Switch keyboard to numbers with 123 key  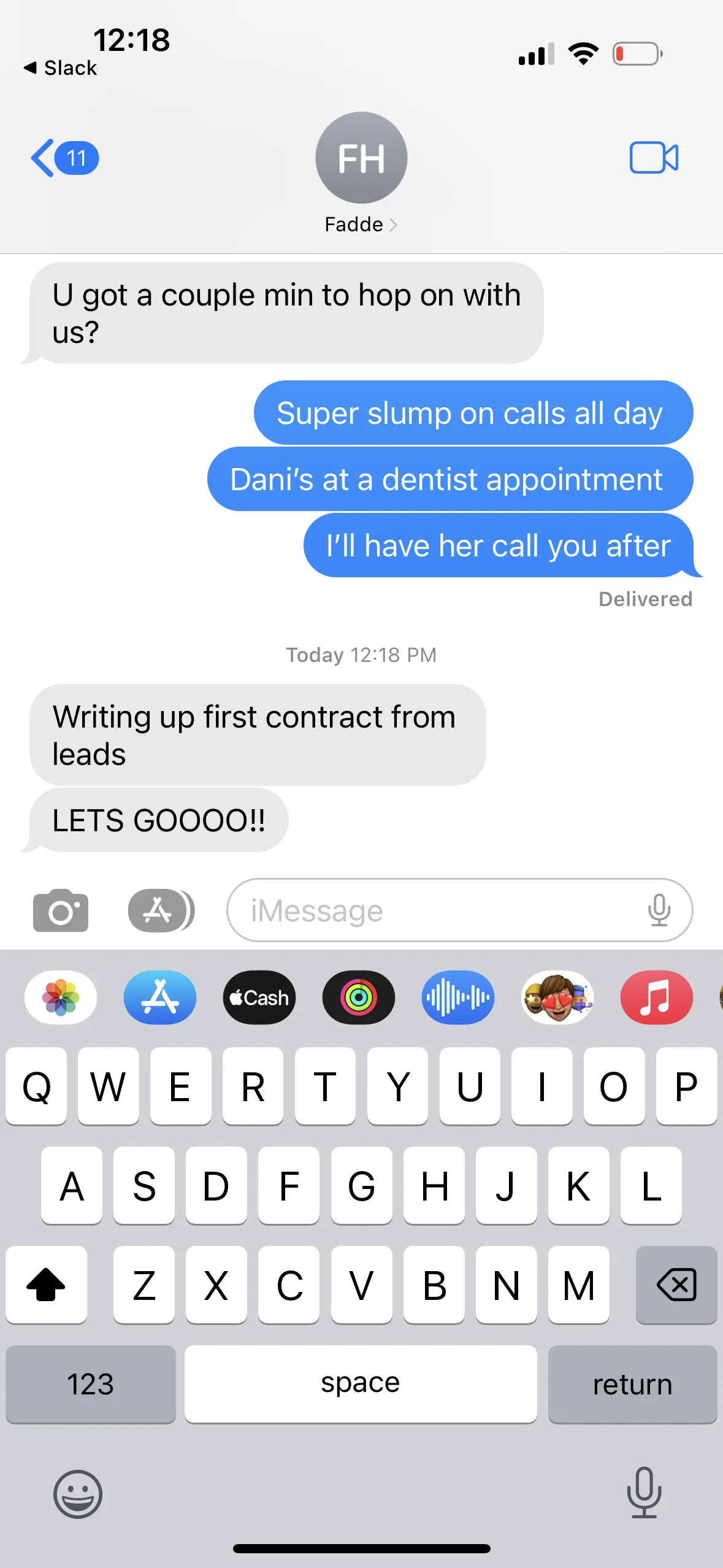coord(91,1384)
